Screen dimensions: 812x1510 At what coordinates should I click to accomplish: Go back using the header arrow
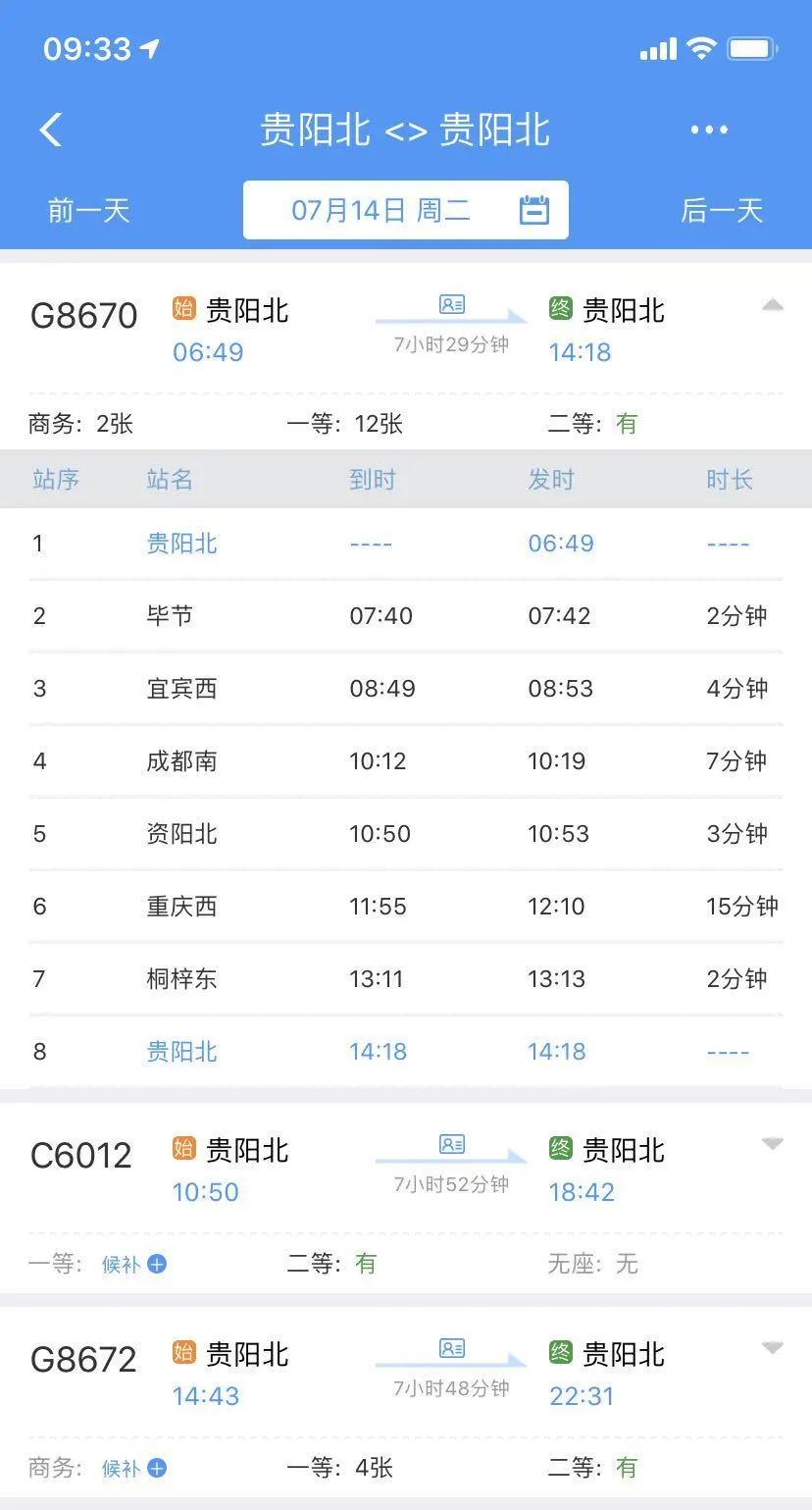click(51, 130)
